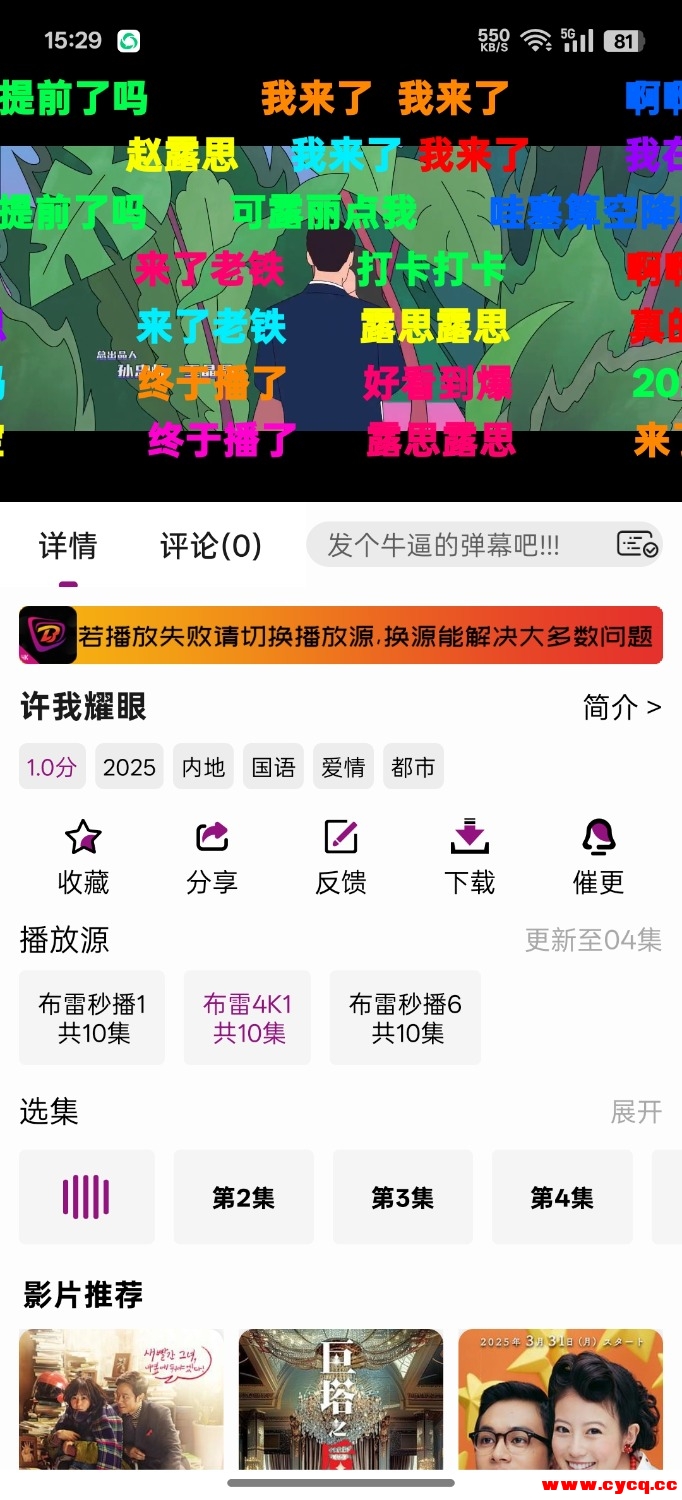Tap the switch-source notice banner
Screen dimensions: 682x1500
pyautogui.click(x=341, y=636)
